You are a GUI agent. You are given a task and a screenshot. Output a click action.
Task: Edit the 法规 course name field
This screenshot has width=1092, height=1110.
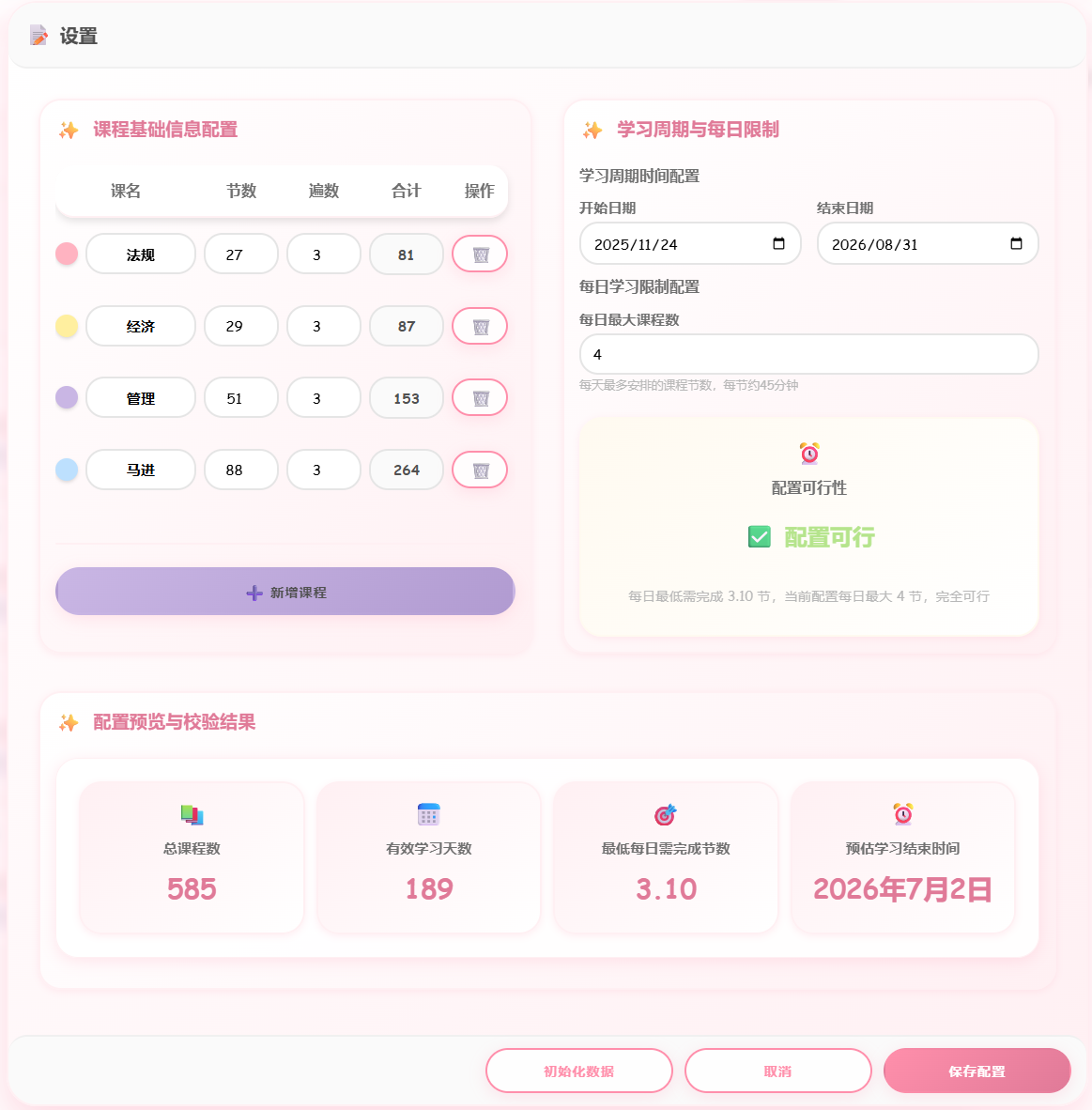141,254
